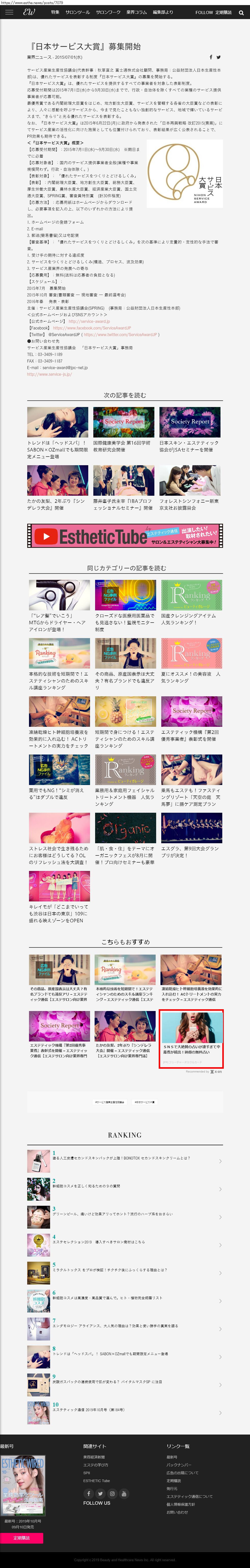This screenshot has width=250, height=1568.
Task: Open 定期購読 link in header
Action: coord(223,12)
